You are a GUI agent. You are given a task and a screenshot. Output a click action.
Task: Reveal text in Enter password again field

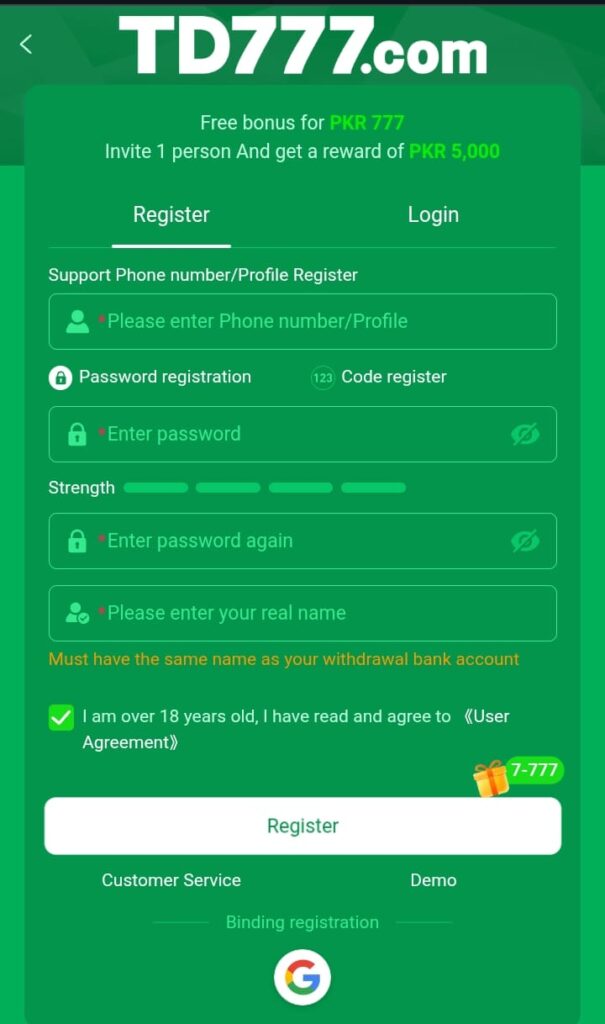click(x=525, y=541)
